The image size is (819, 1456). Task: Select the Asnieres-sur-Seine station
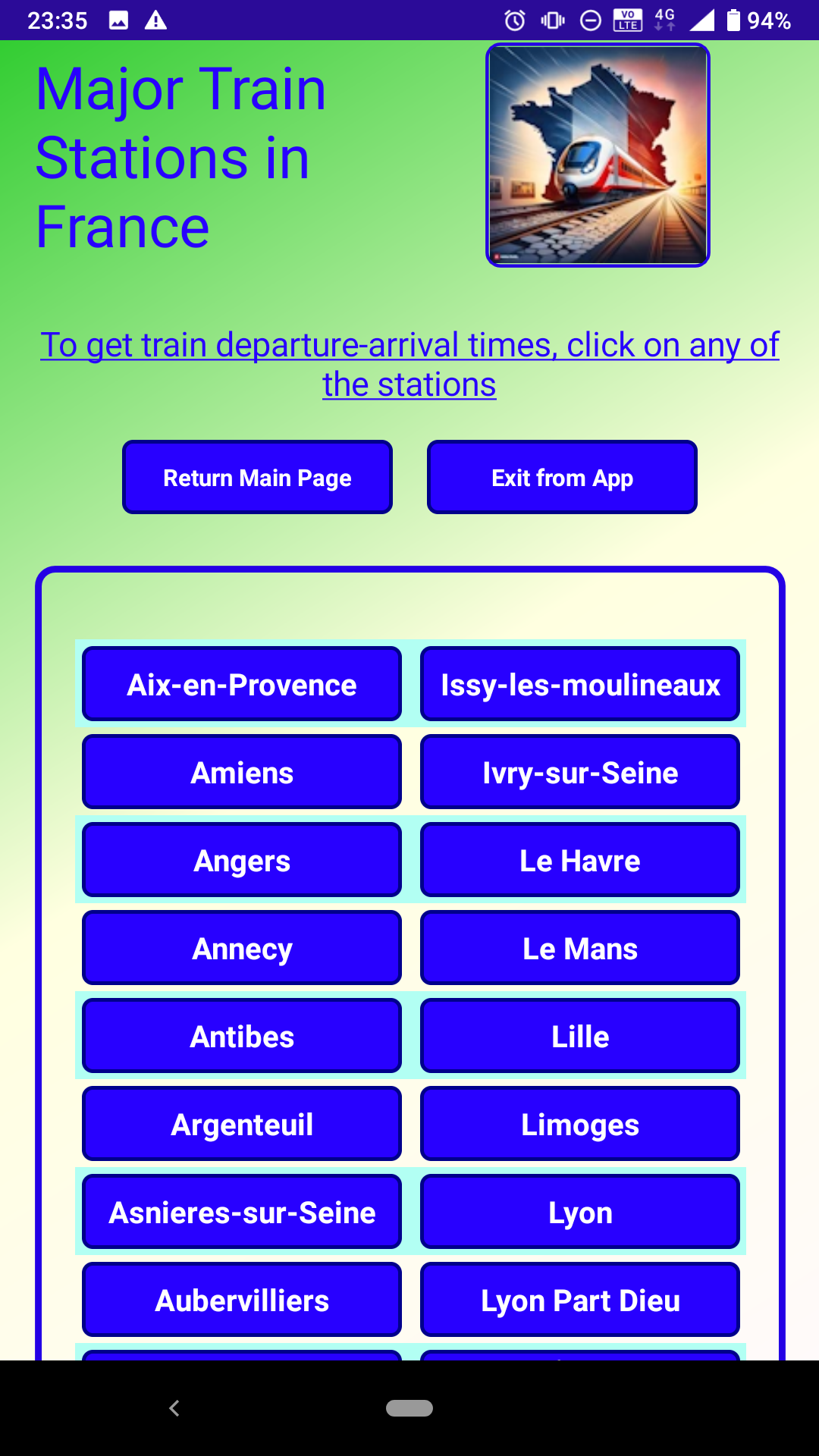click(x=241, y=1212)
